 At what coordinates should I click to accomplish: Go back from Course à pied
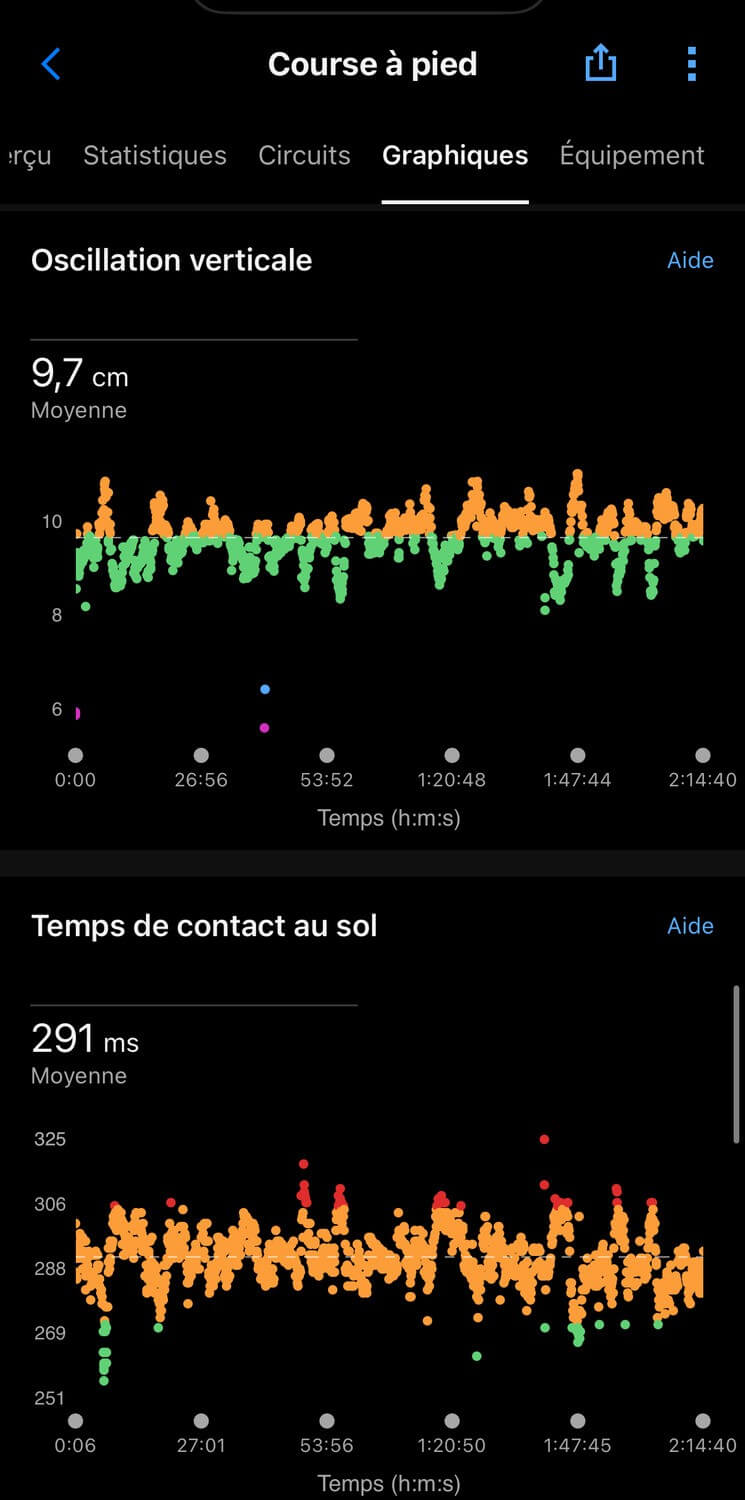click(x=51, y=65)
